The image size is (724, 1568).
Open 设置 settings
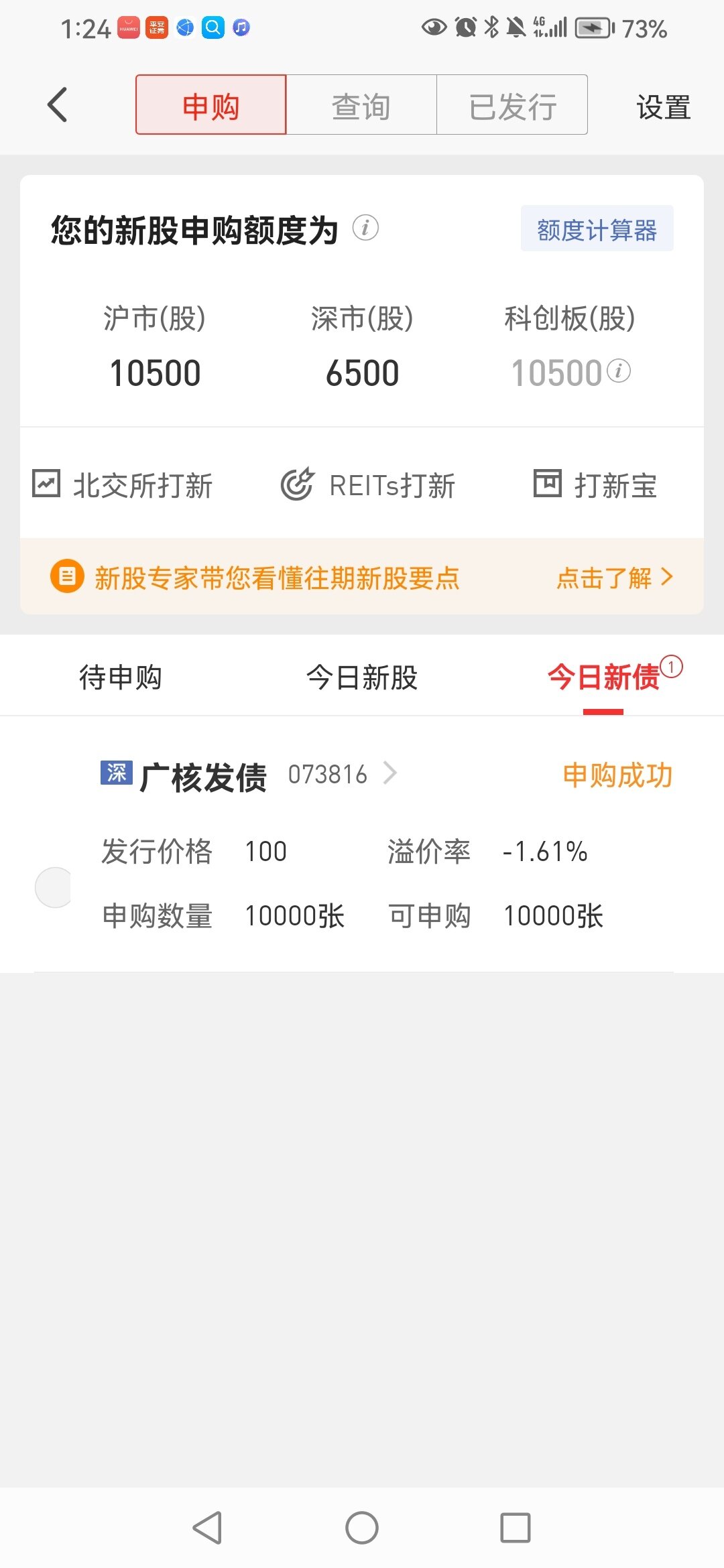coord(663,107)
